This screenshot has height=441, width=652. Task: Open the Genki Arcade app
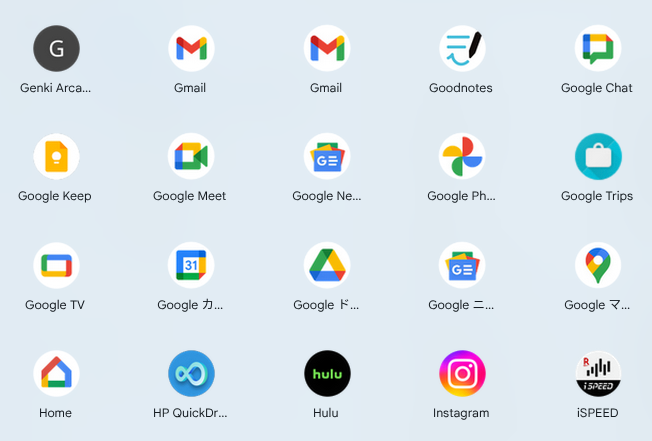pyautogui.click(x=56, y=48)
